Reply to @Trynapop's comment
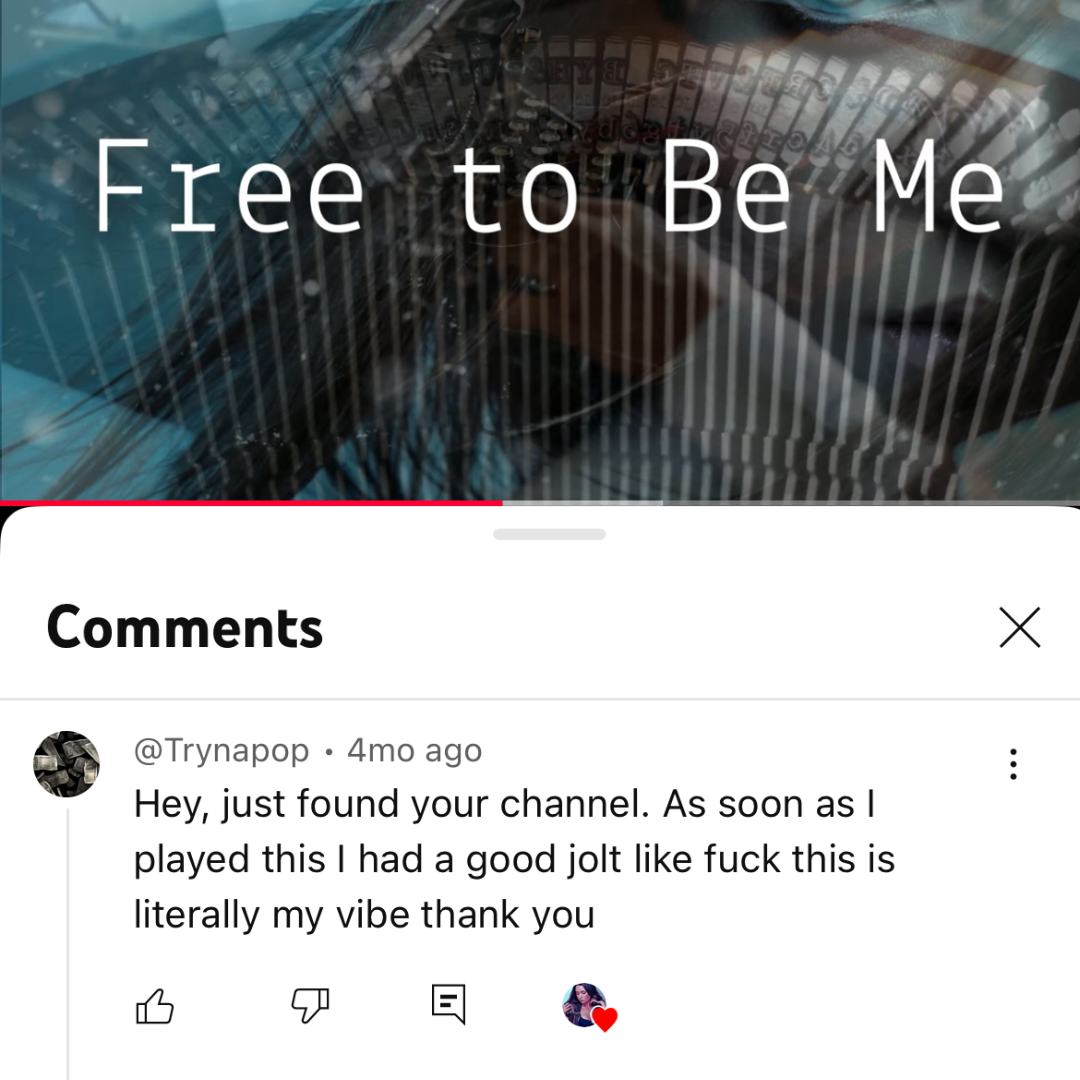This screenshot has width=1080, height=1080. click(x=448, y=1004)
